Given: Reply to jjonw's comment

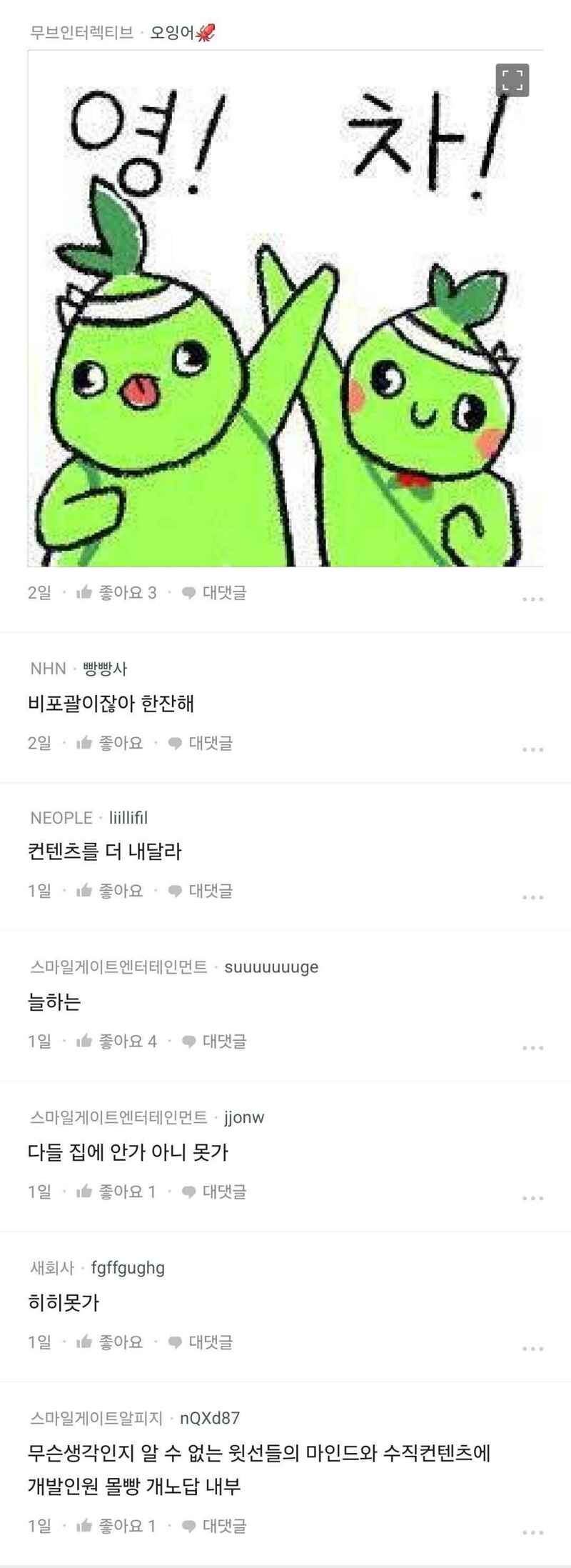Looking at the screenshot, I should [214, 1192].
